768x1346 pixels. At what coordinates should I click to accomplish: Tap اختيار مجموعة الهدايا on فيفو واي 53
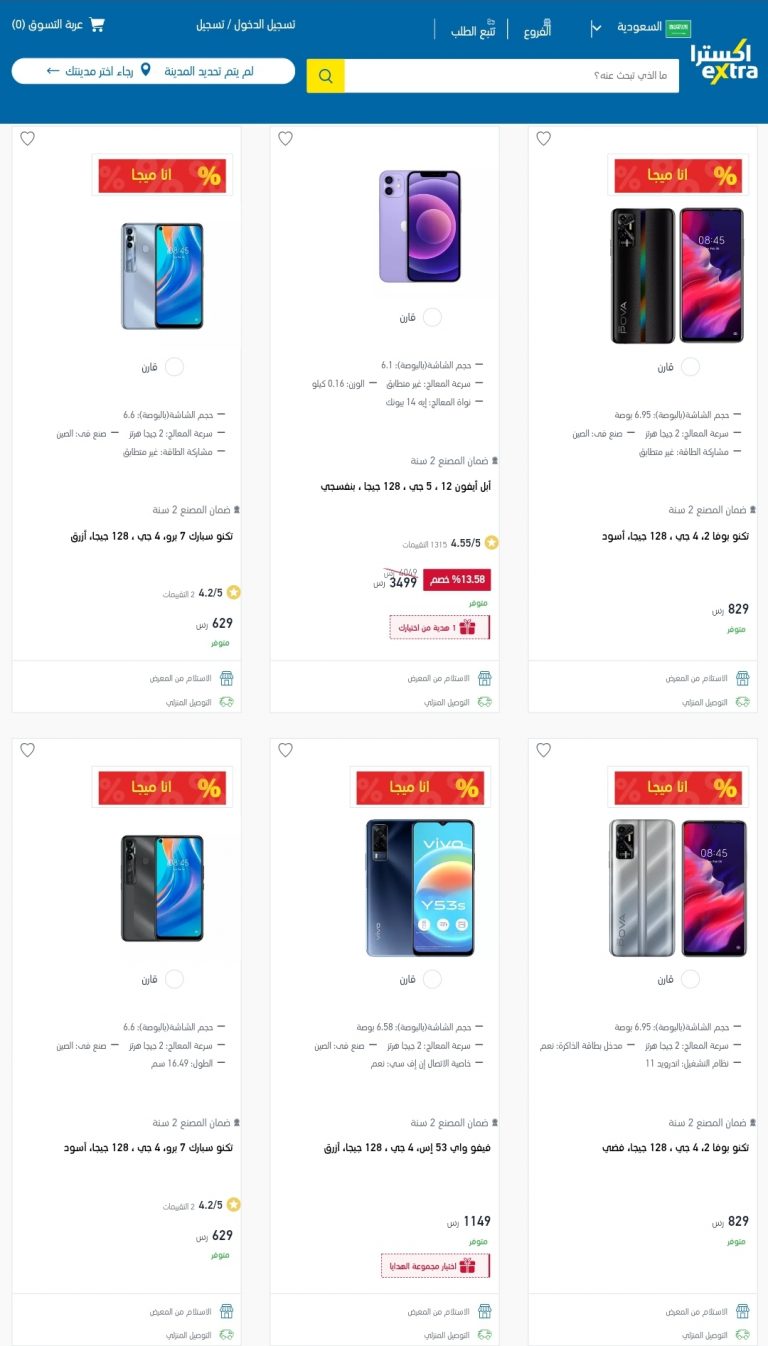tap(435, 1265)
